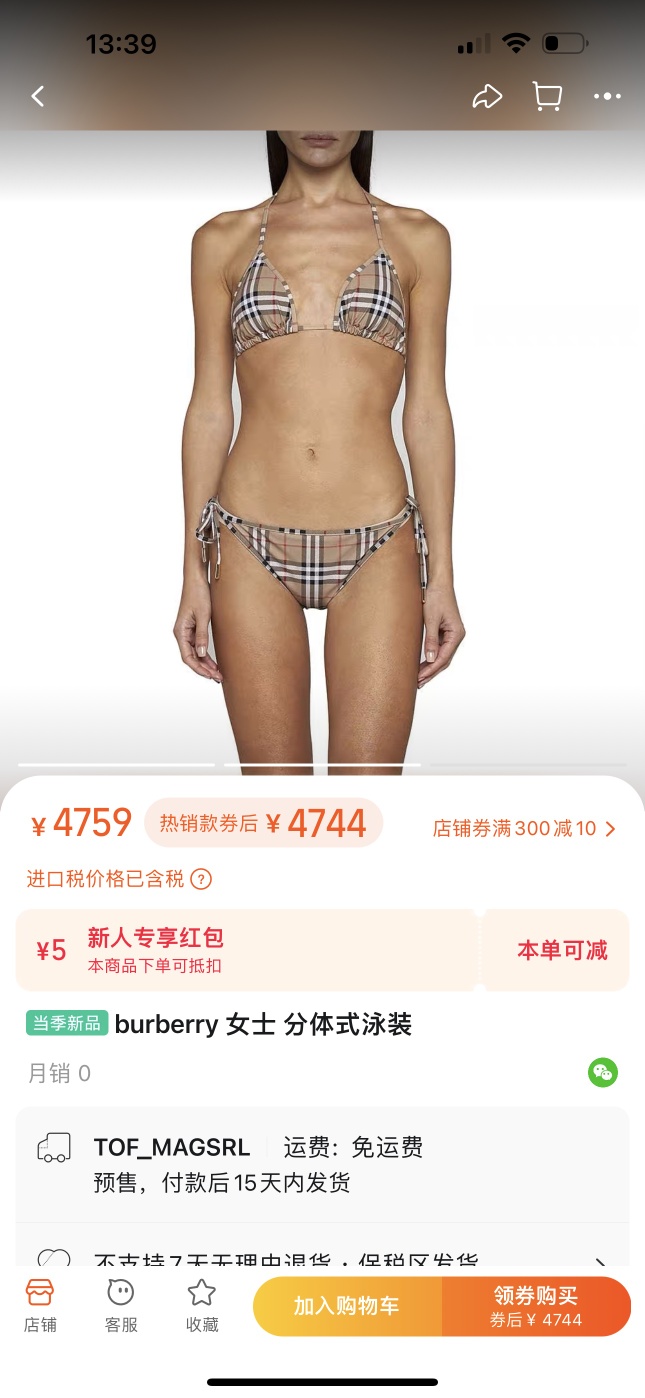Tap 领券购买 to buy with coupon
The width and height of the screenshot is (645, 1398).
click(x=536, y=1306)
